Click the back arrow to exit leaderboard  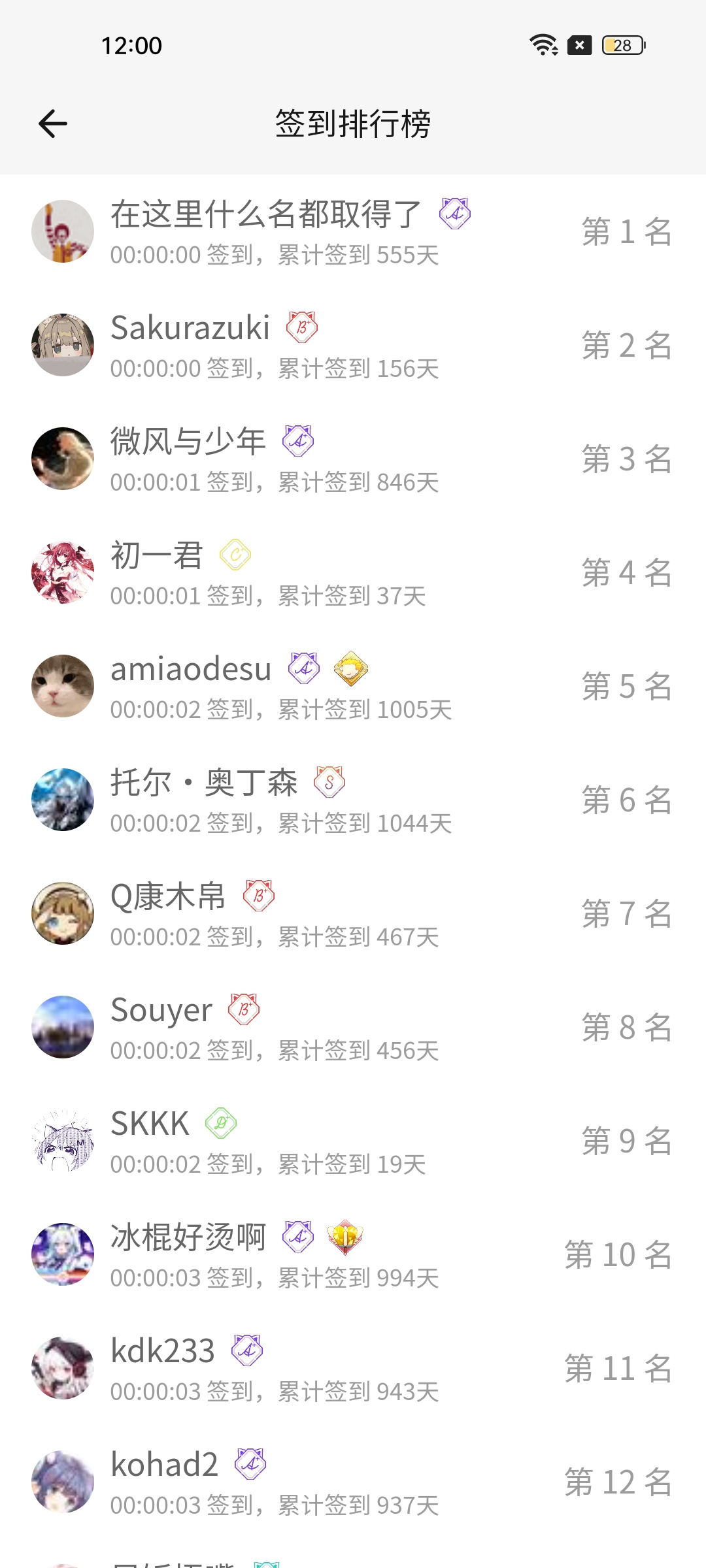tap(52, 124)
